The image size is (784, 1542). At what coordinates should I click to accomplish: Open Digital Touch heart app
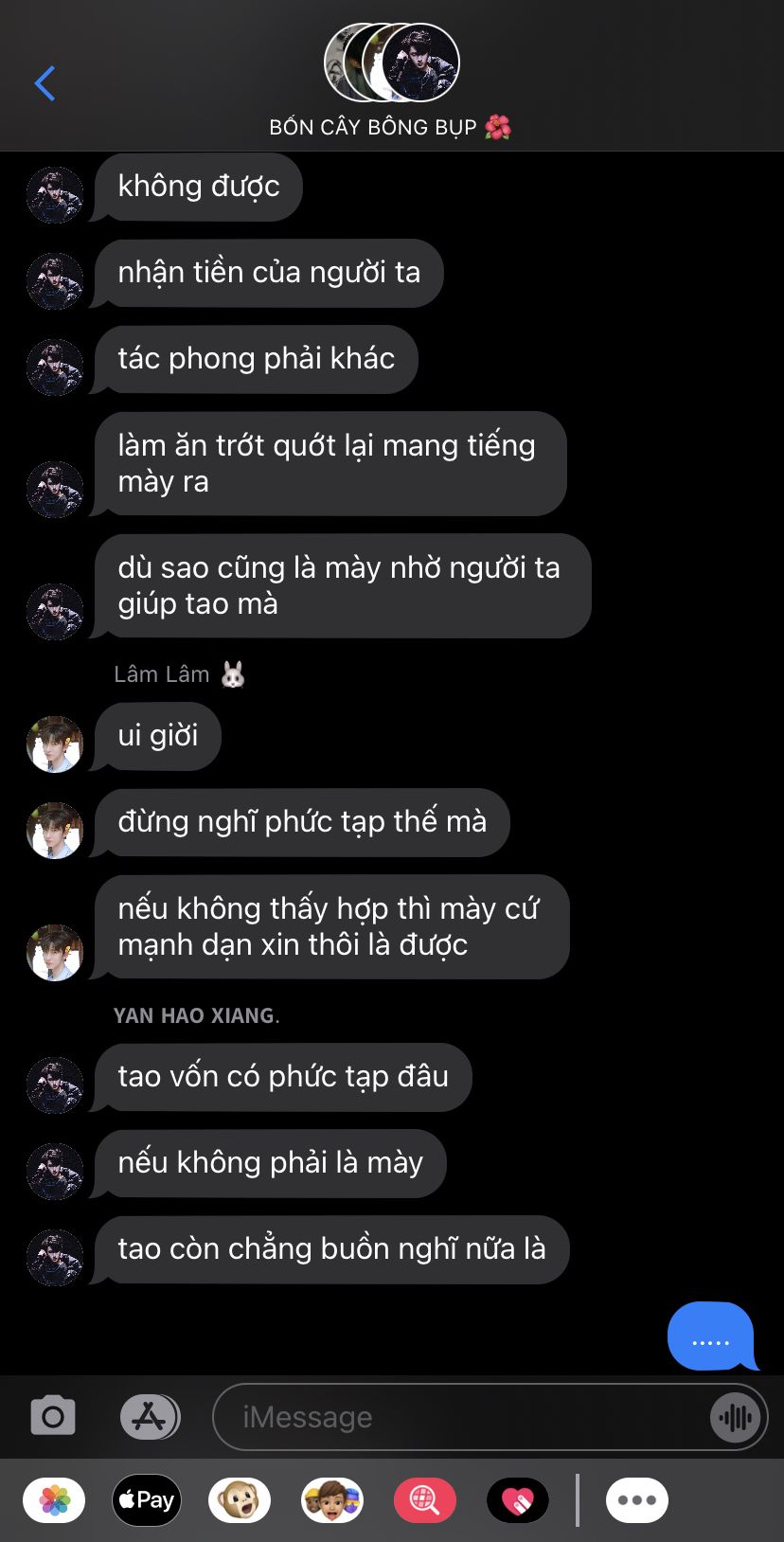coord(518,1500)
